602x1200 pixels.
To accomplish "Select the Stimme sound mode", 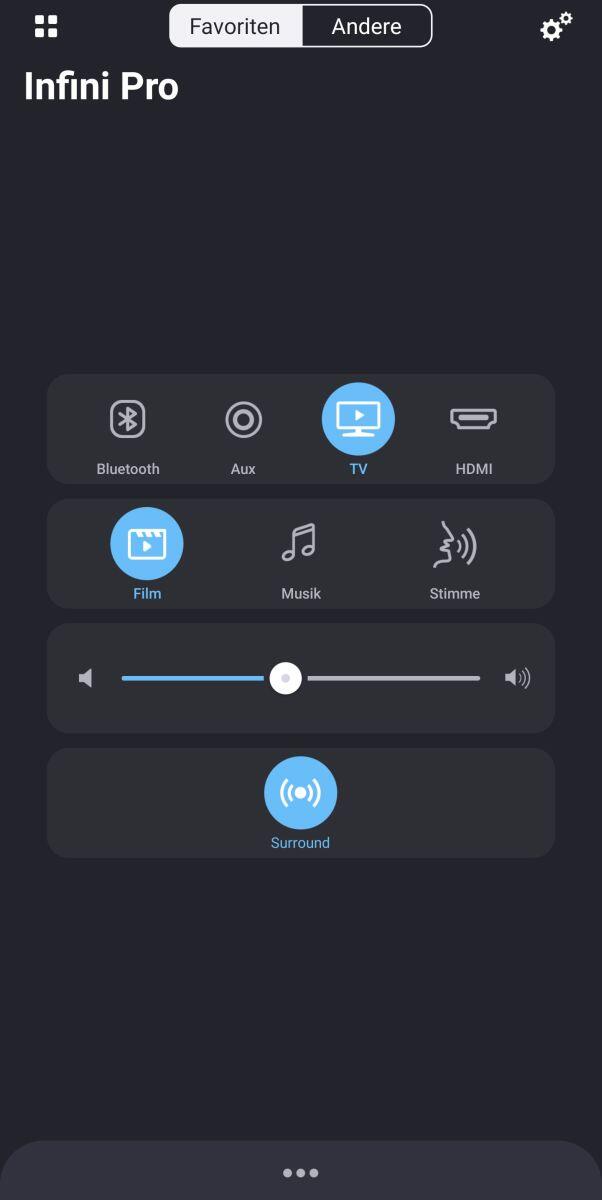I will pos(454,545).
